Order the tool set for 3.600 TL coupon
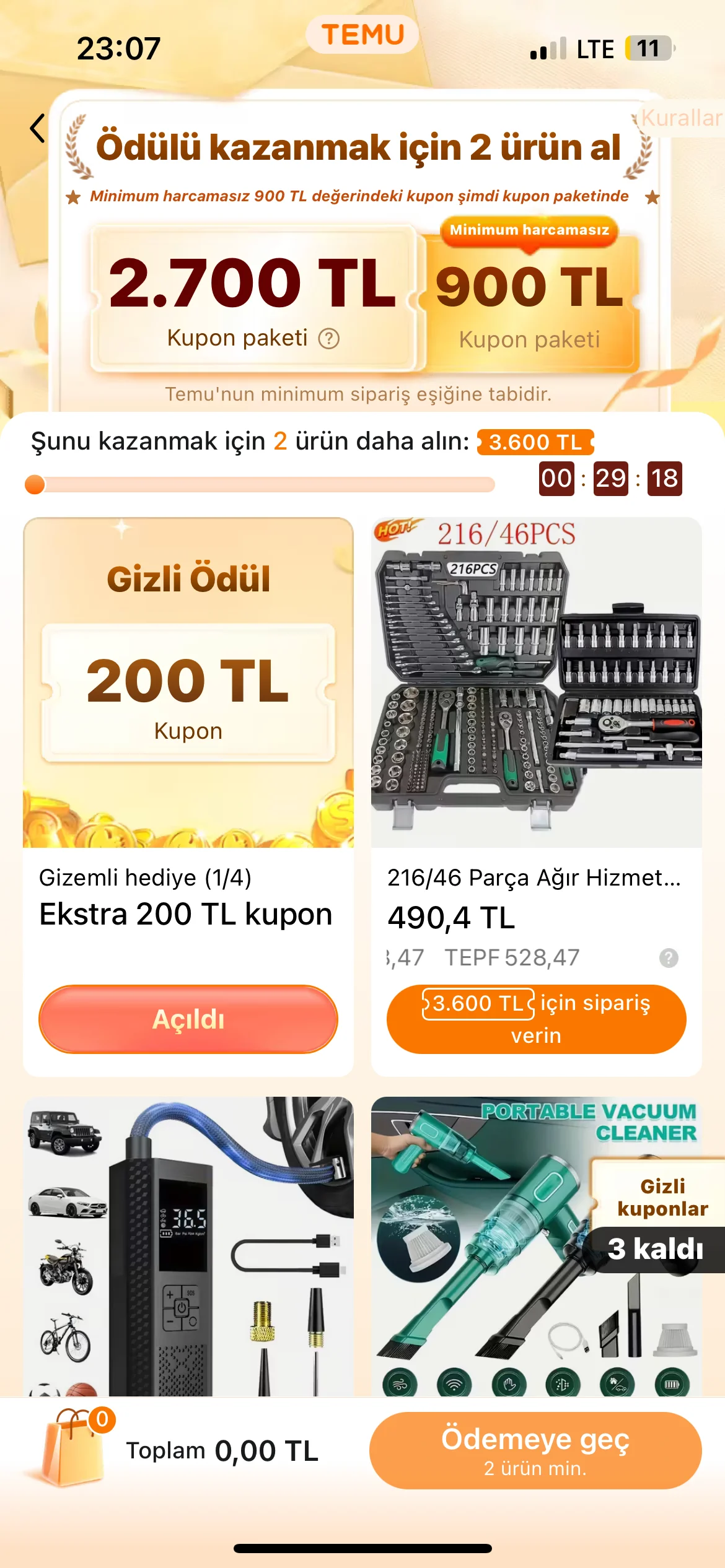This screenshot has height=1568, width=725. [x=536, y=1019]
